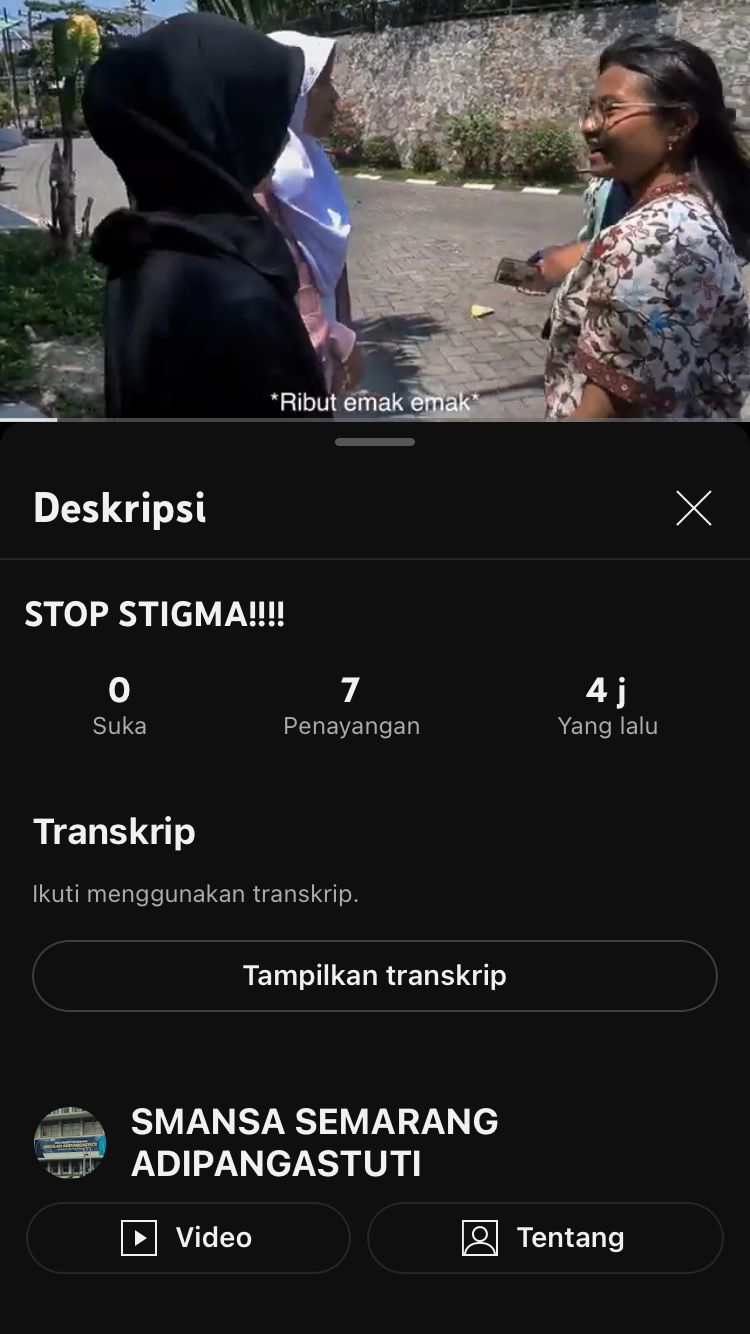The width and height of the screenshot is (750, 1334).
Task: Tap the video player above the description
Action: (x=375, y=210)
